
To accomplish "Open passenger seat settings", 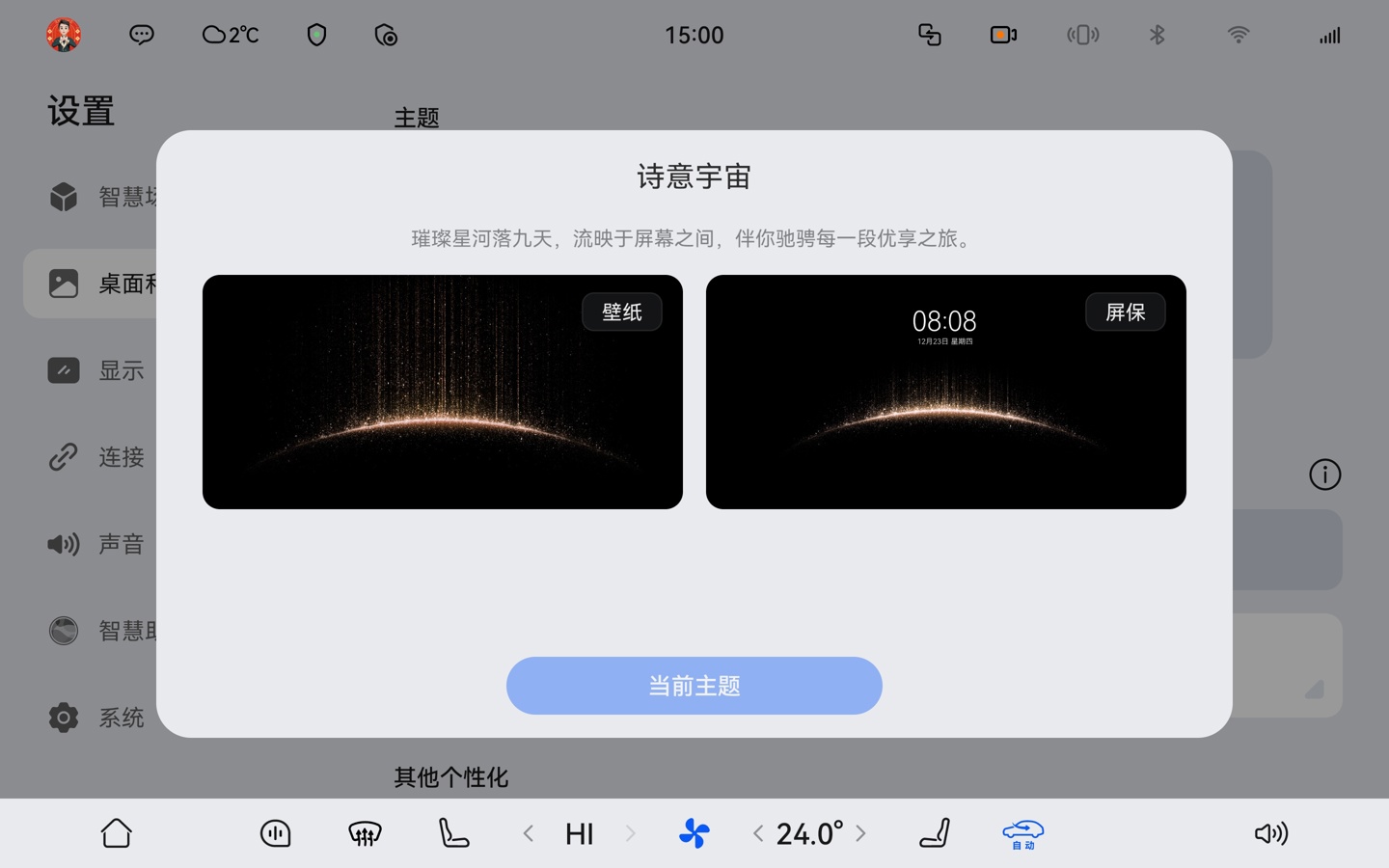I will tap(935, 833).
